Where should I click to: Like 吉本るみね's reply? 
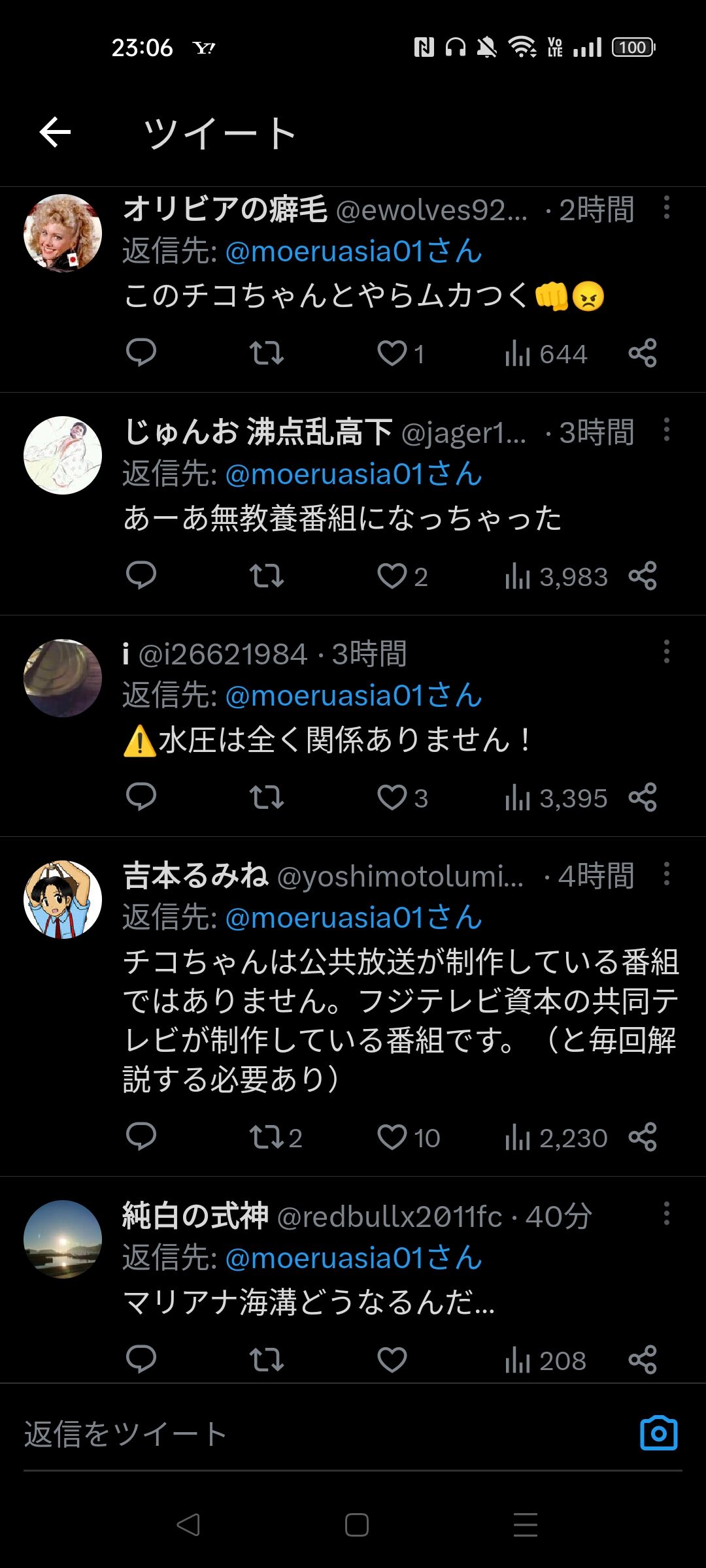pyautogui.click(x=392, y=1137)
